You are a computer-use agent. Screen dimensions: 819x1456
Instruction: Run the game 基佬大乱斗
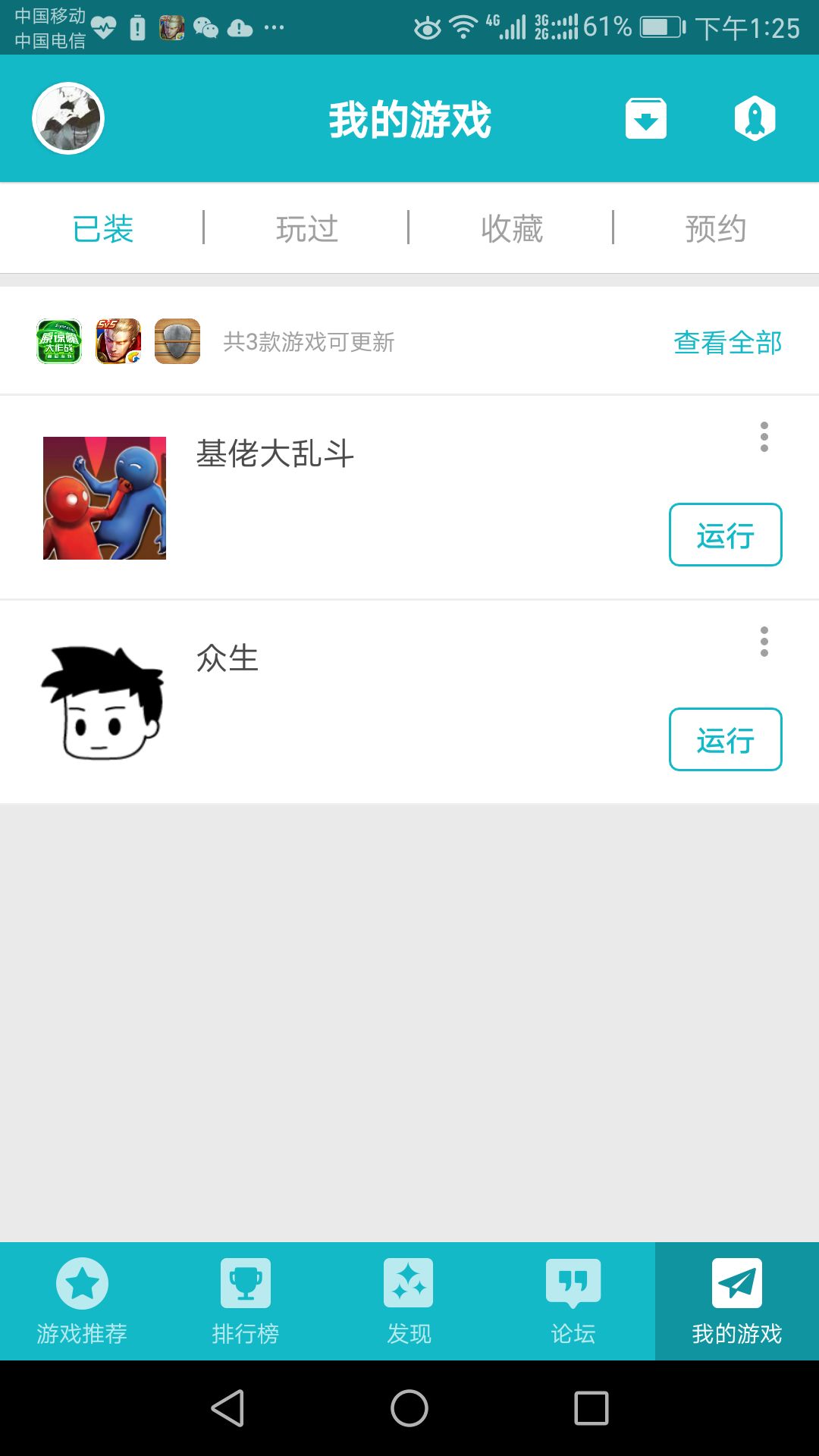(725, 535)
